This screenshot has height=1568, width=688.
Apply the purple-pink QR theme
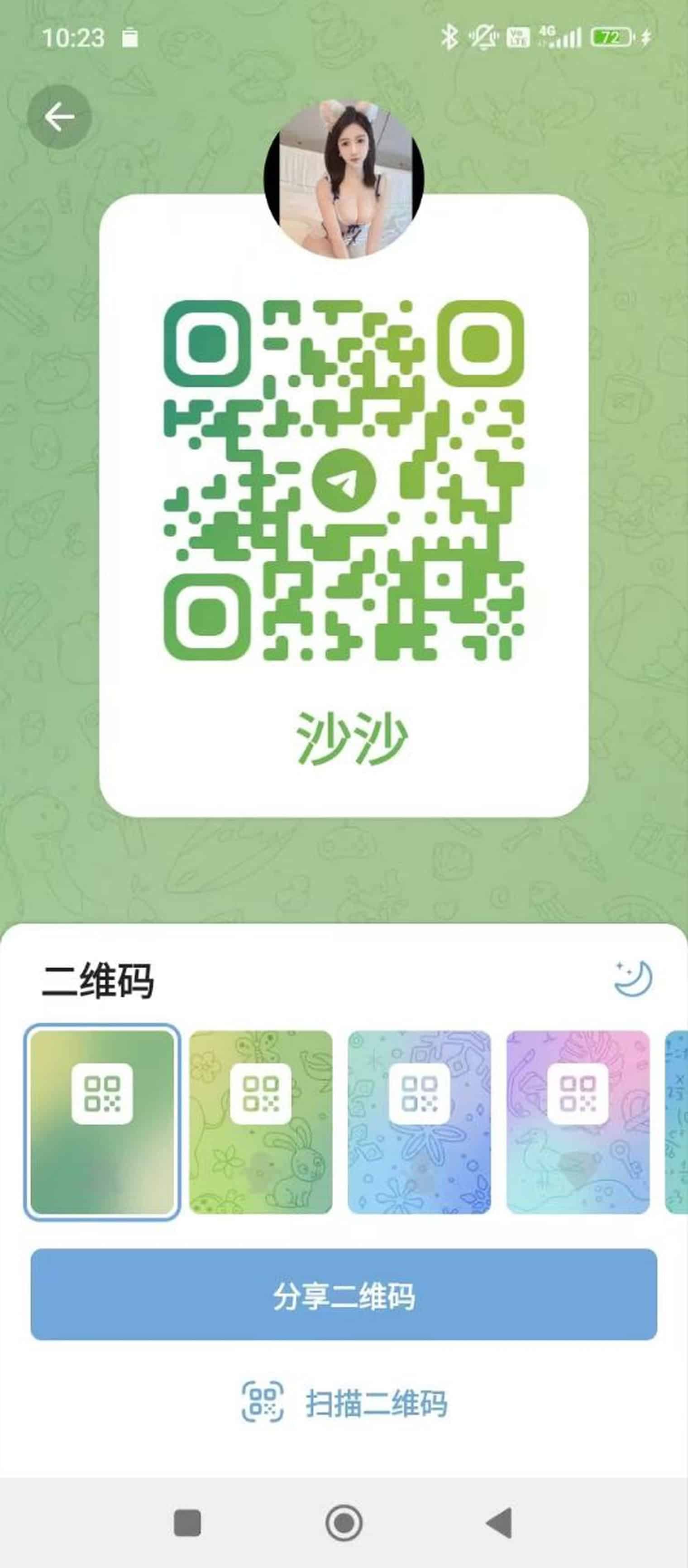pyautogui.click(x=578, y=1122)
